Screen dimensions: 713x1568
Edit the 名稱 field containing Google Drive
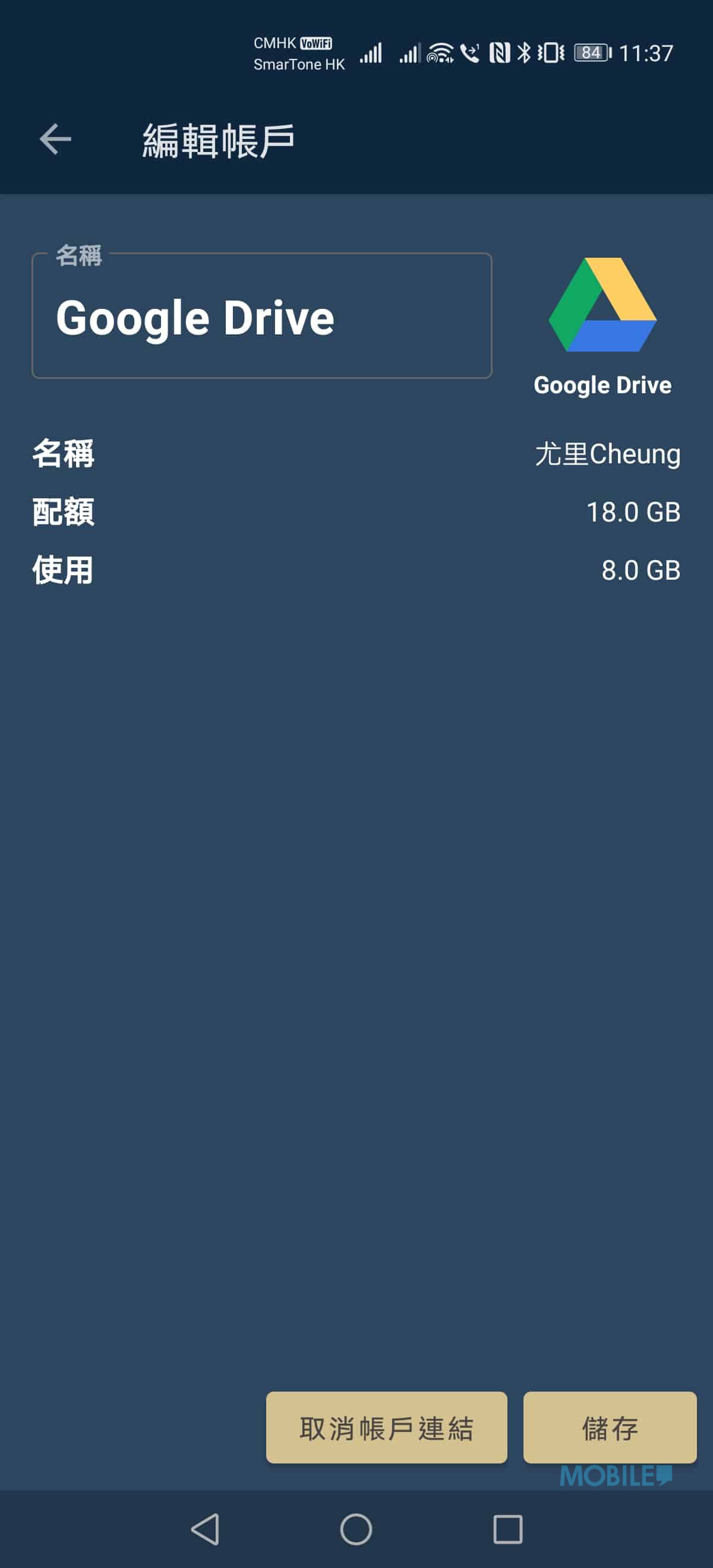[x=261, y=317]
